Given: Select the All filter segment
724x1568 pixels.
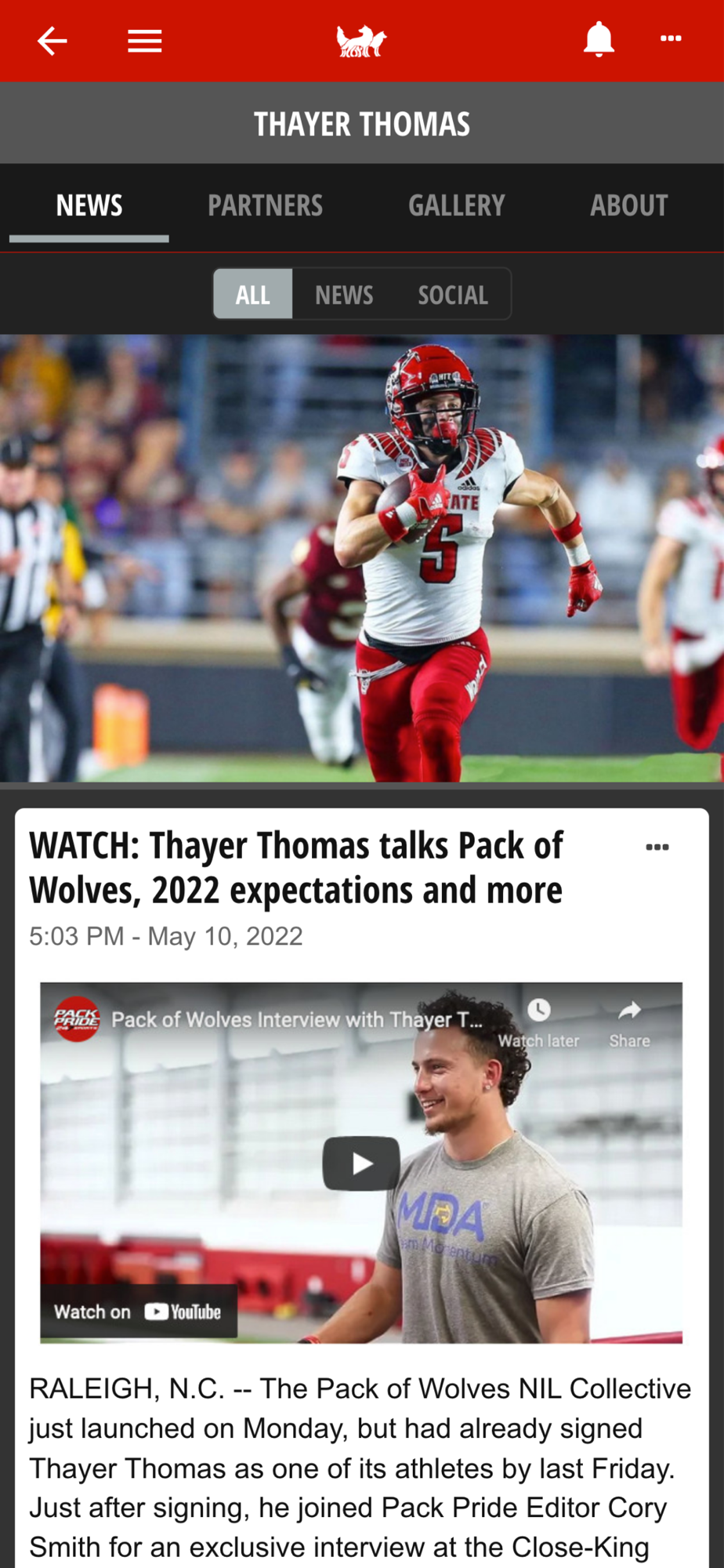Looking at the screenshot, I should click(252, 295).
